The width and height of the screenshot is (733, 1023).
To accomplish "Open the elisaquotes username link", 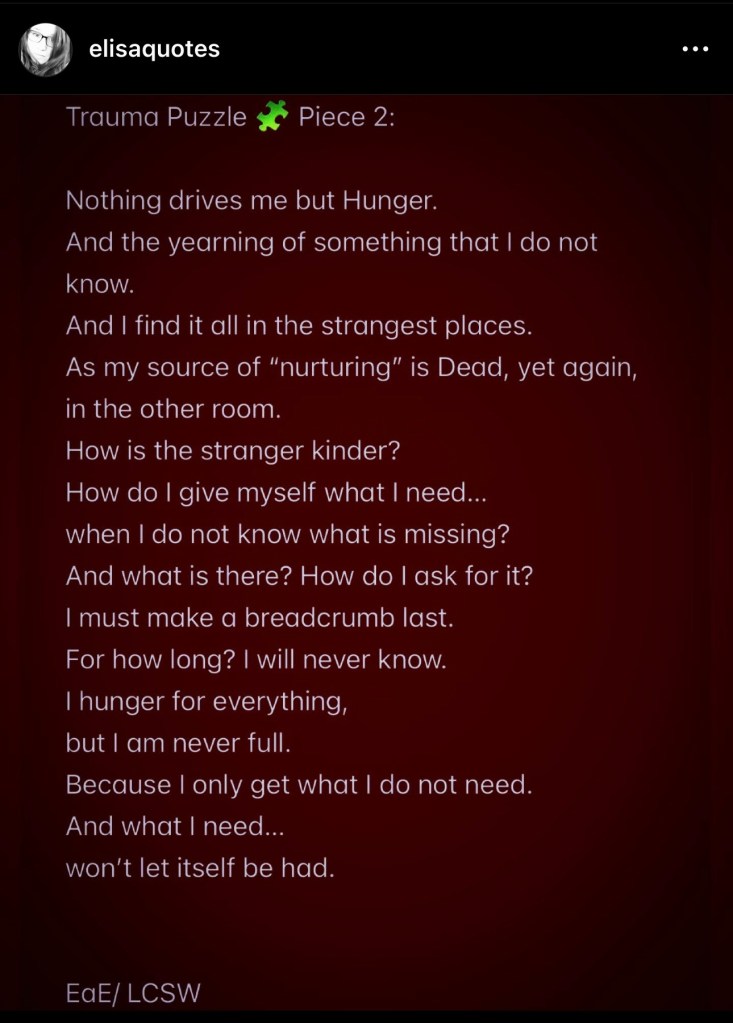I will 153,49.
